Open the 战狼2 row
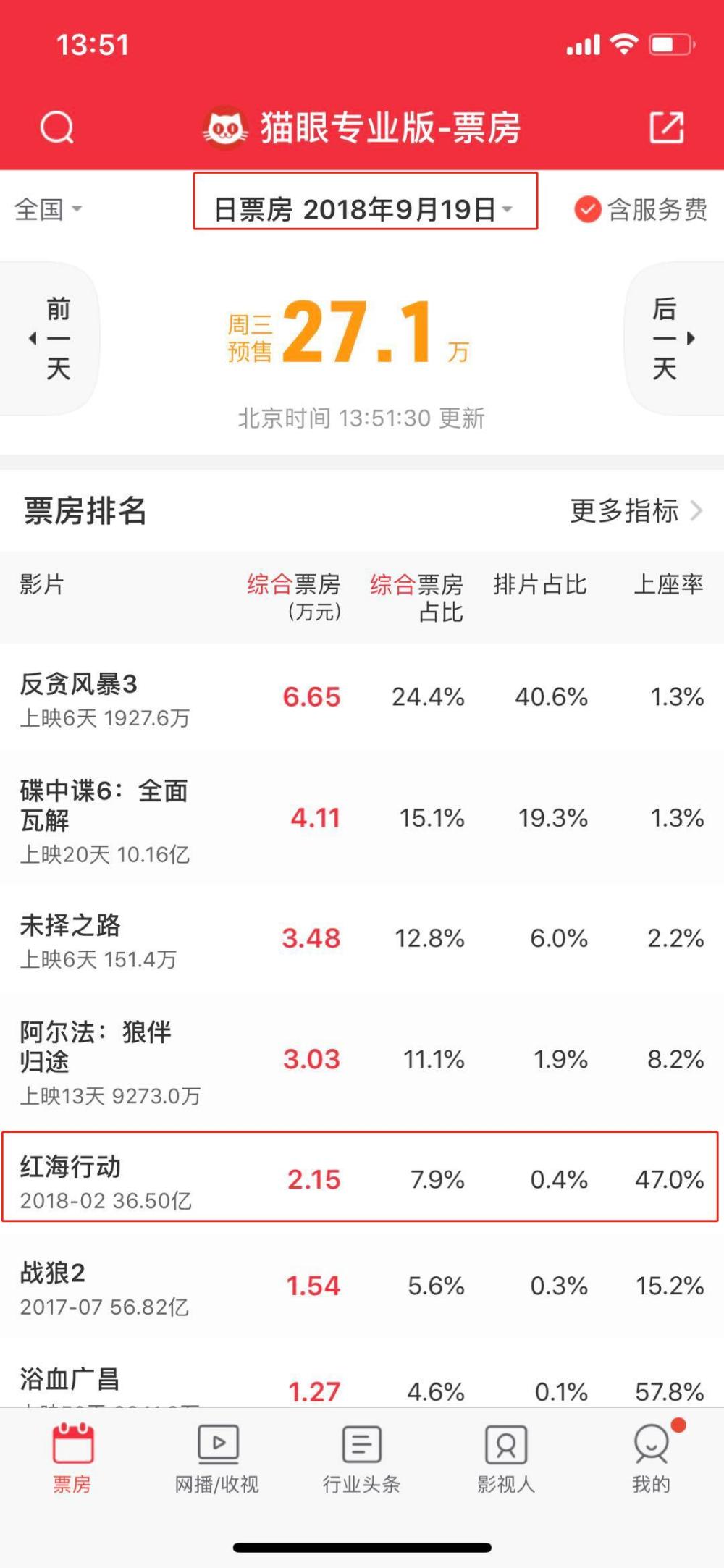This screenshot has height=1568, width=724. 362,1286
